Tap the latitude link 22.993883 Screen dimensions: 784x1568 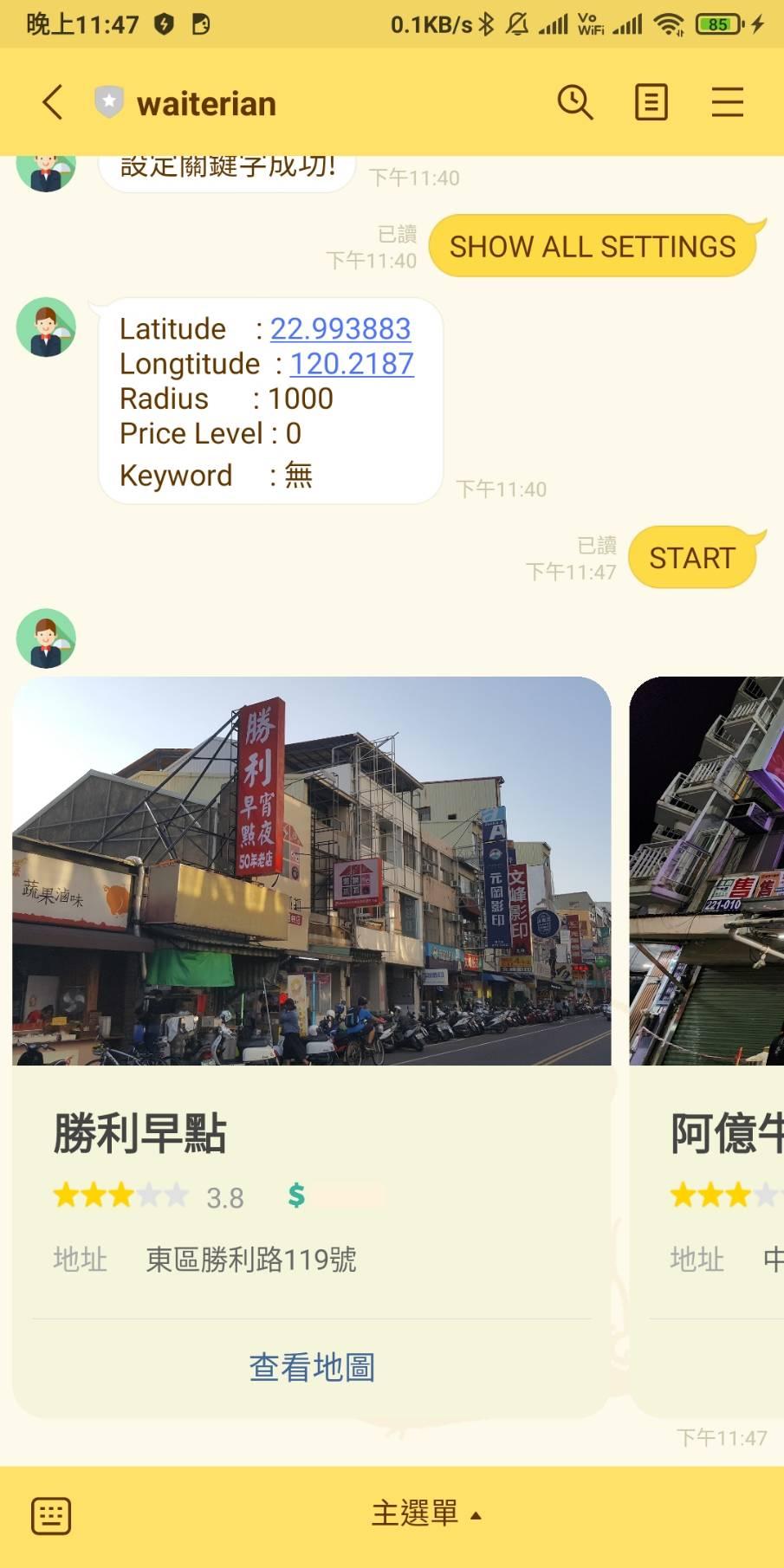340,329
